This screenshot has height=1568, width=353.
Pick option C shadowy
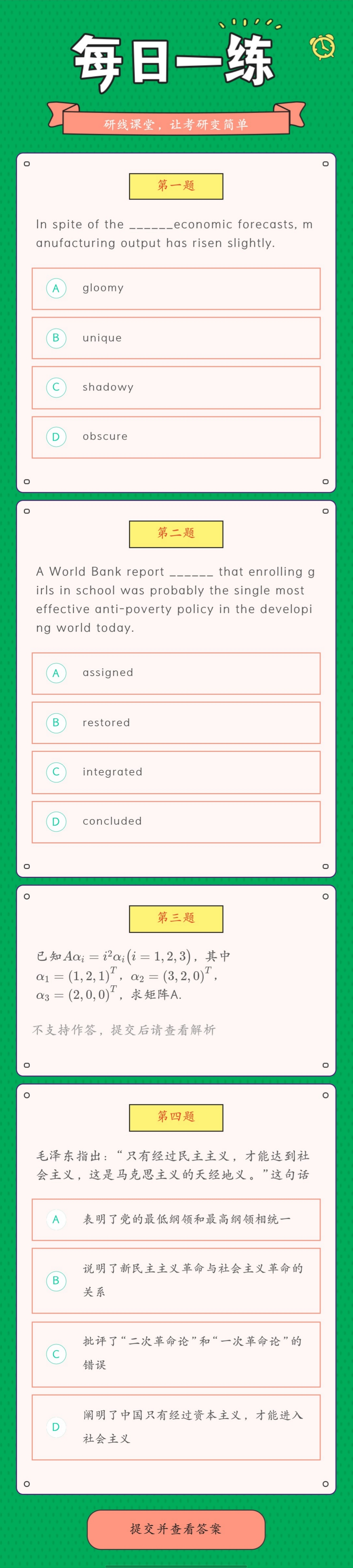176,387
